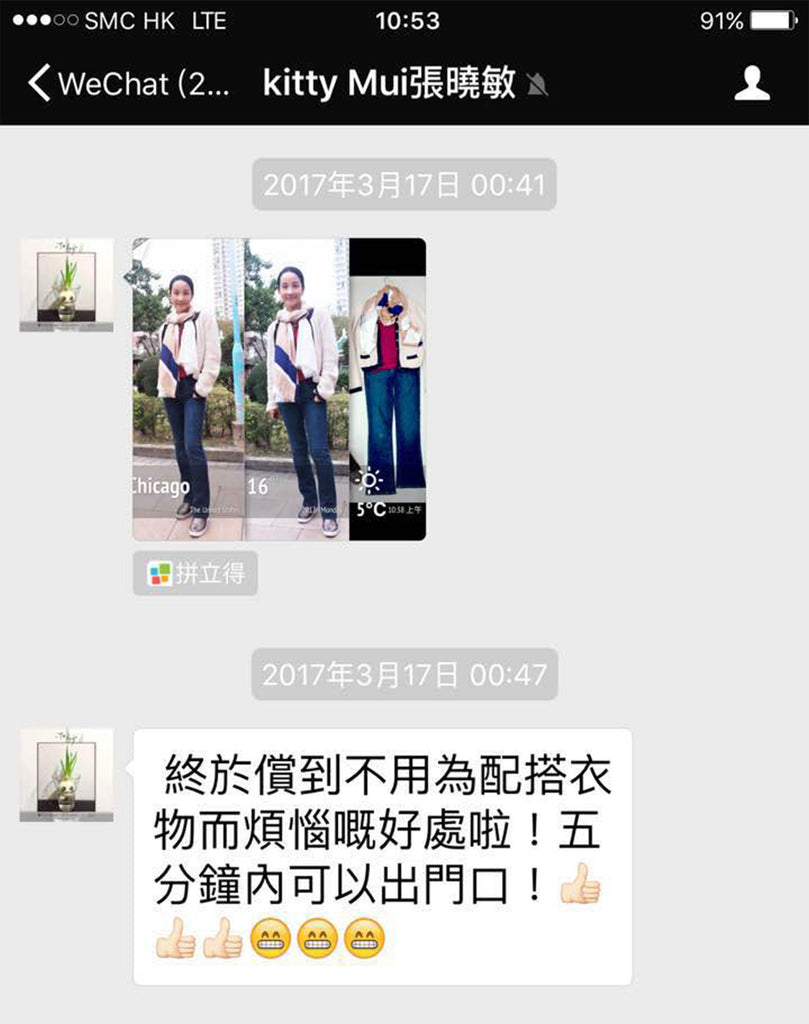Open chat details via the person icon
Viewport: 809px width, 1024px height.
pyautogui.click(x=752, y=84)
